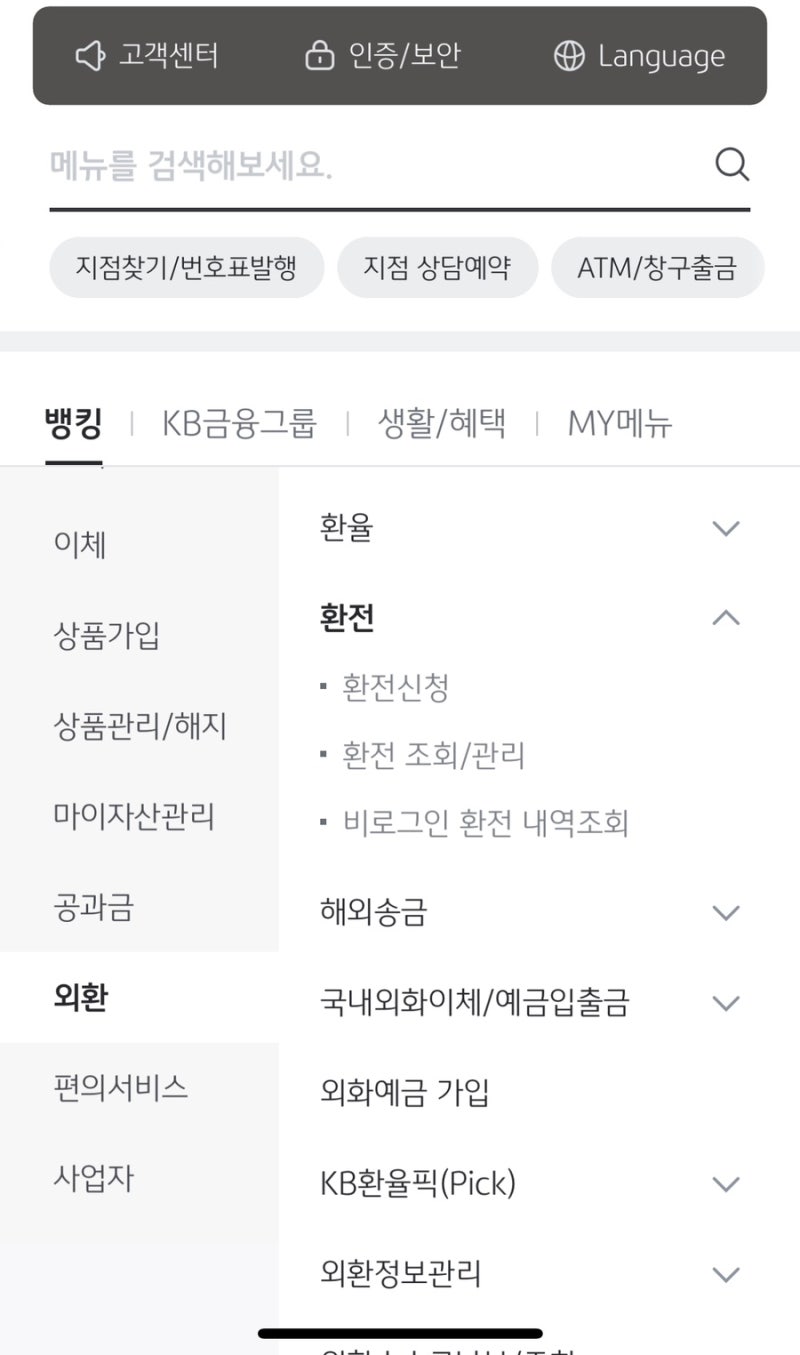The height and width of the screenshot is (1355, 800).
Task: Open 환전신청 link
Action: coord(395,688)
